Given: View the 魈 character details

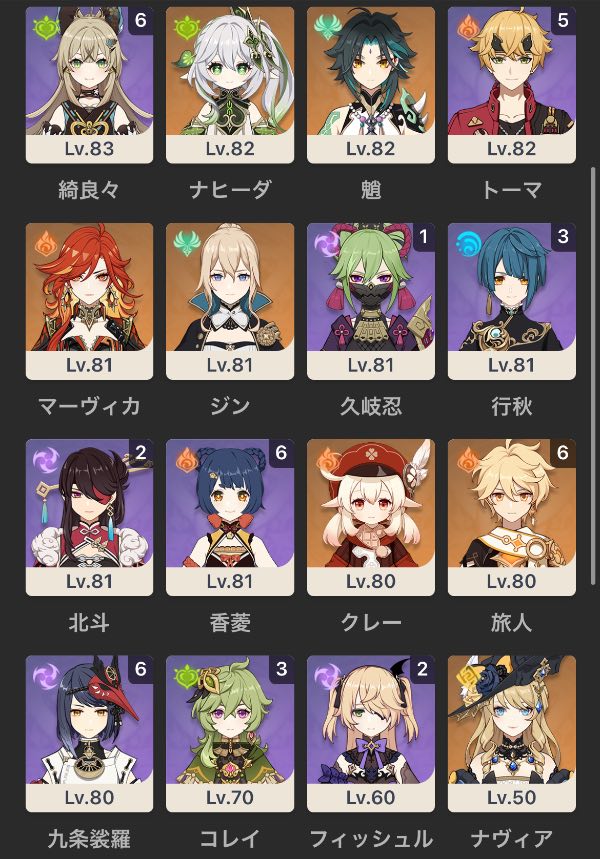Looking at the screenshot, I should pos(371,85).
